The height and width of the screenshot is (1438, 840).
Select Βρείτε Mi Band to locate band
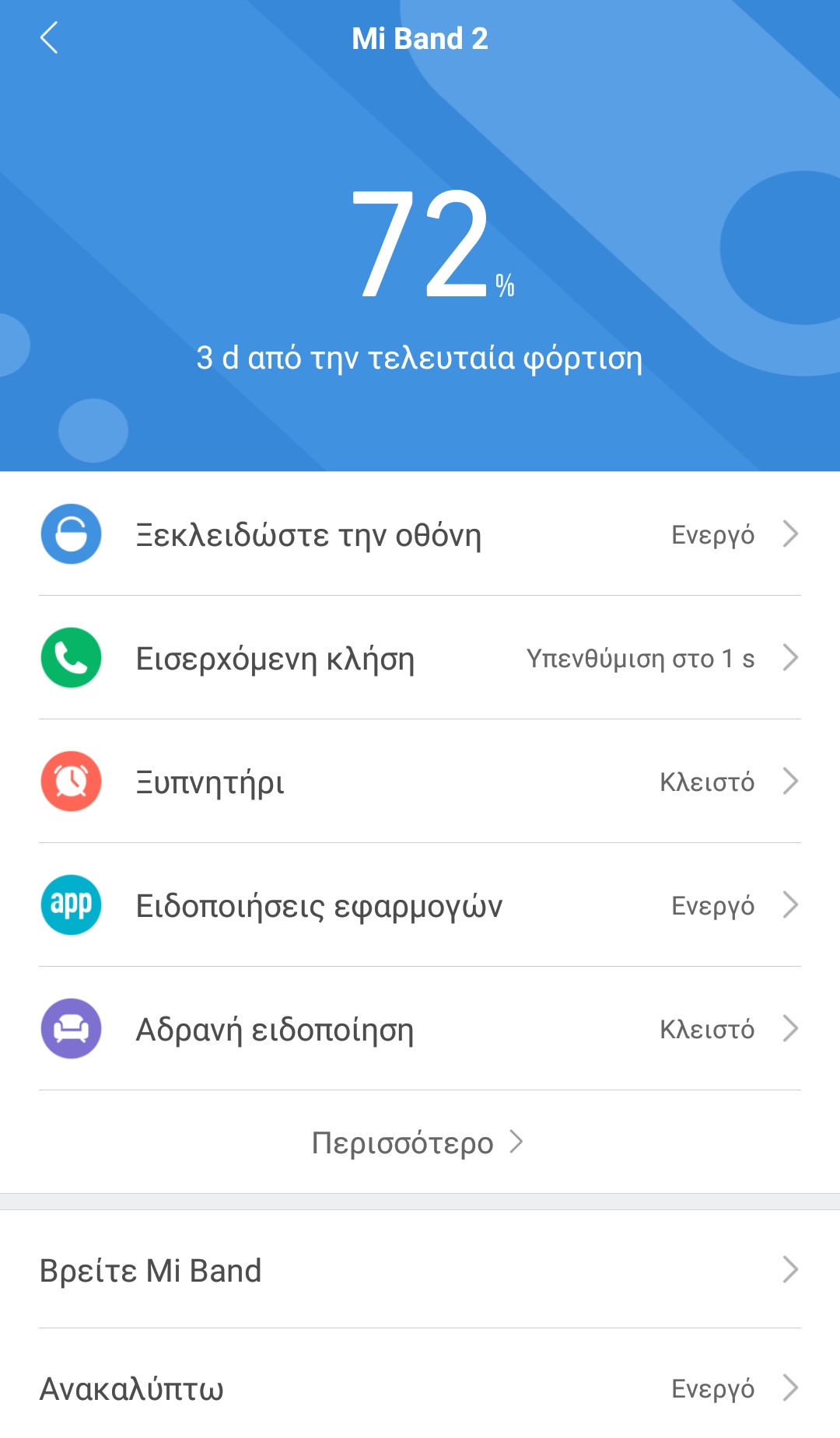pos(420,1270)
